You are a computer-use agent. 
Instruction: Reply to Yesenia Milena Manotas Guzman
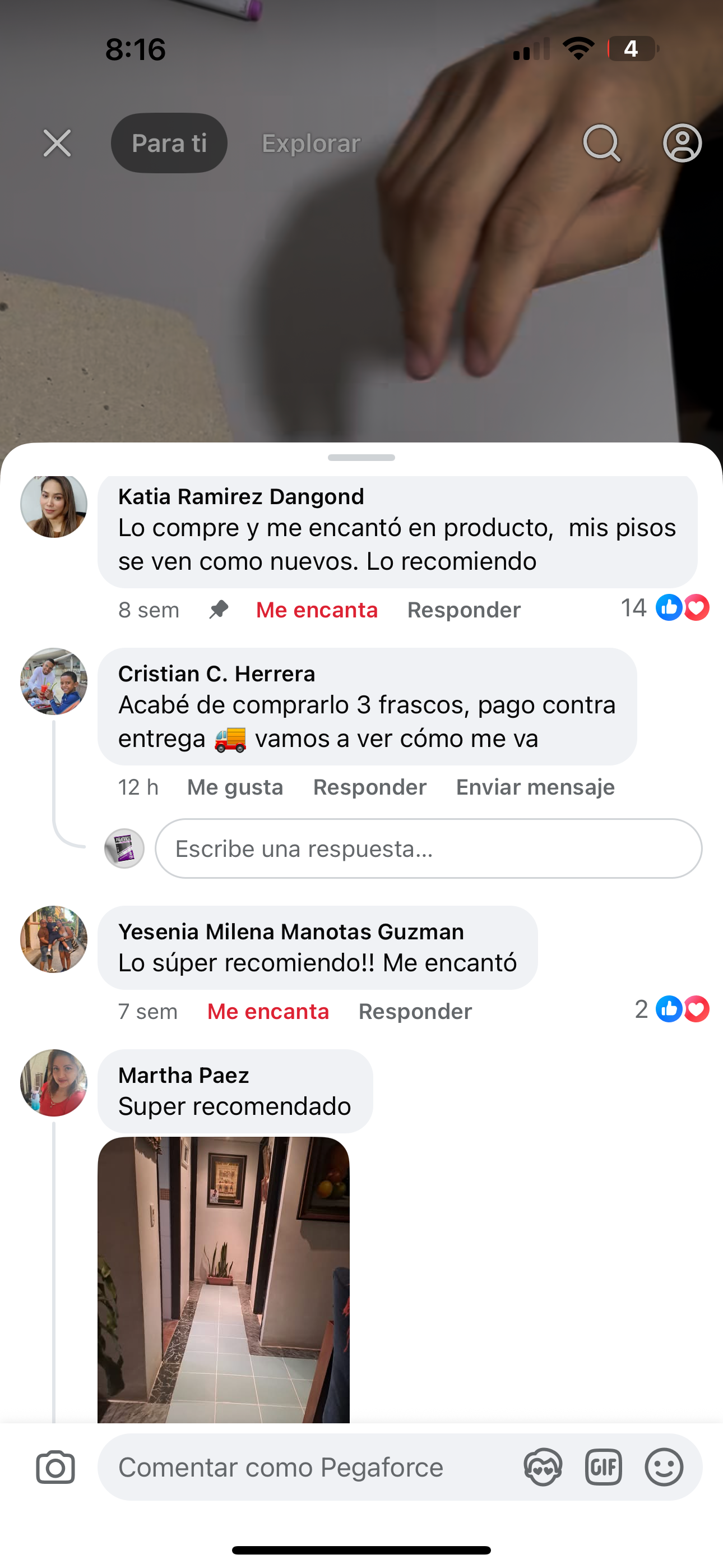pyautogui.click(x=415, y=1011)
